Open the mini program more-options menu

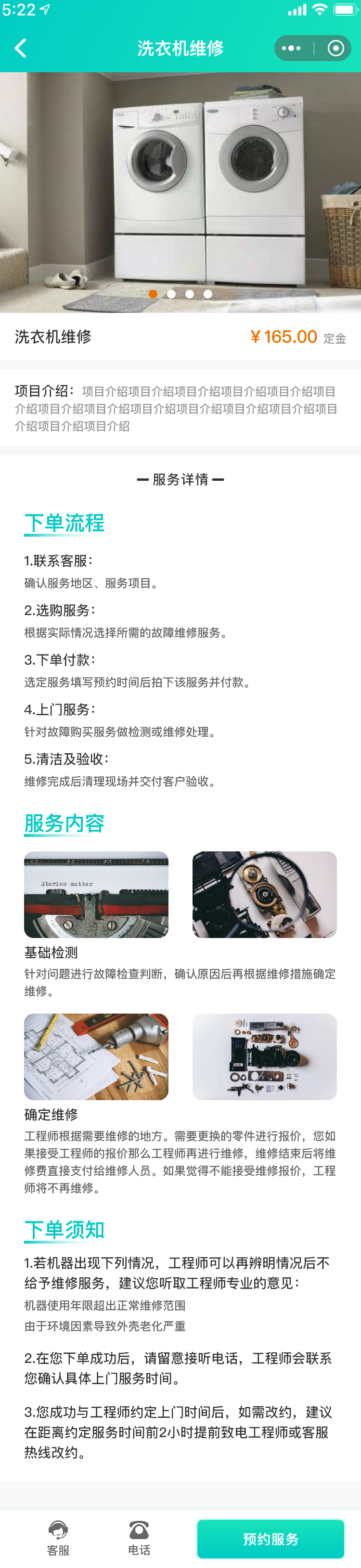pos(292,48)
